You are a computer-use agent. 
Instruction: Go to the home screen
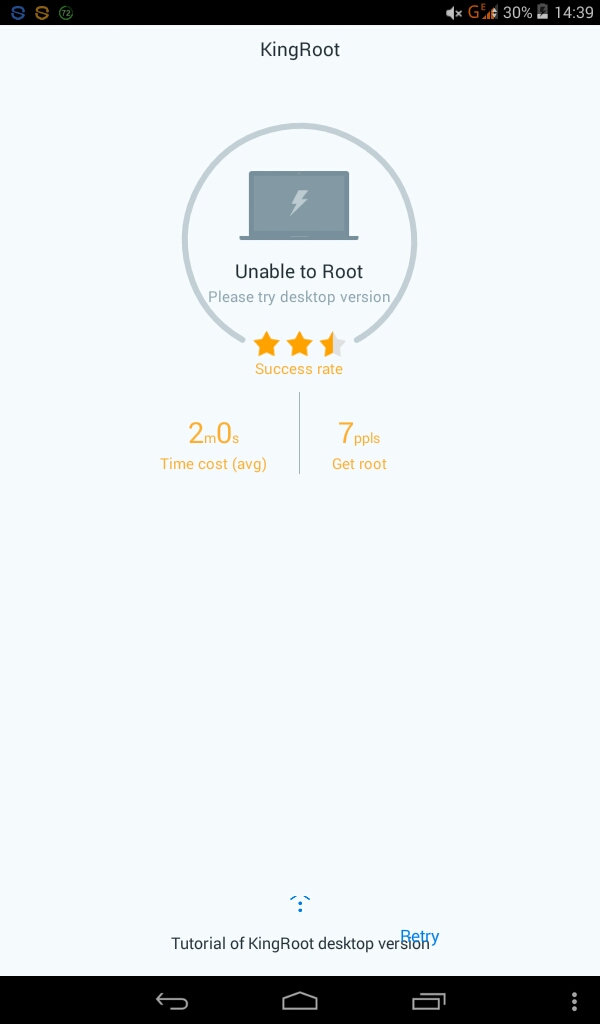[300, 1000]
